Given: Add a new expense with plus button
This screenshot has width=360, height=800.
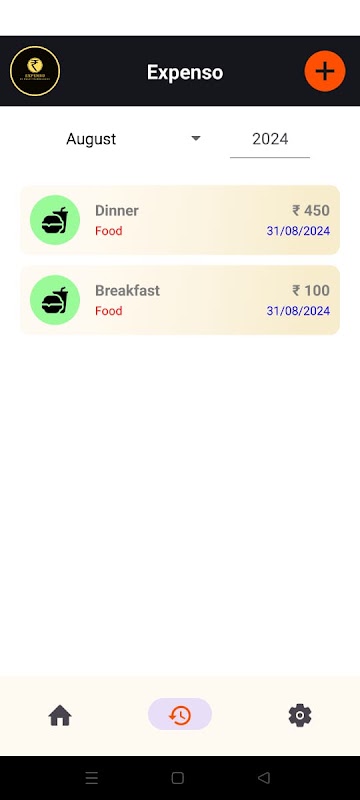Looking at the screenshot, I should point(325,71).
